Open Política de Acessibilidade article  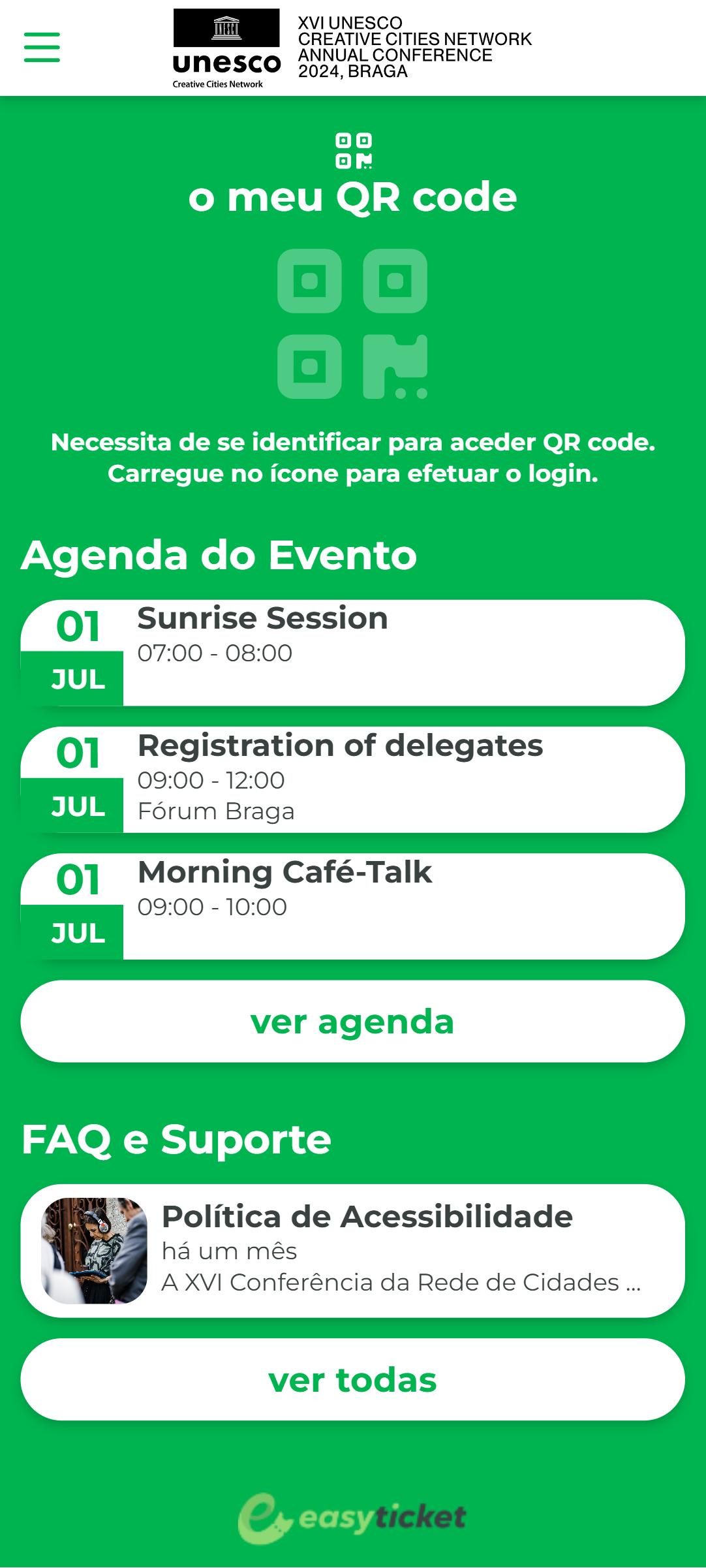click(352, 1249)
